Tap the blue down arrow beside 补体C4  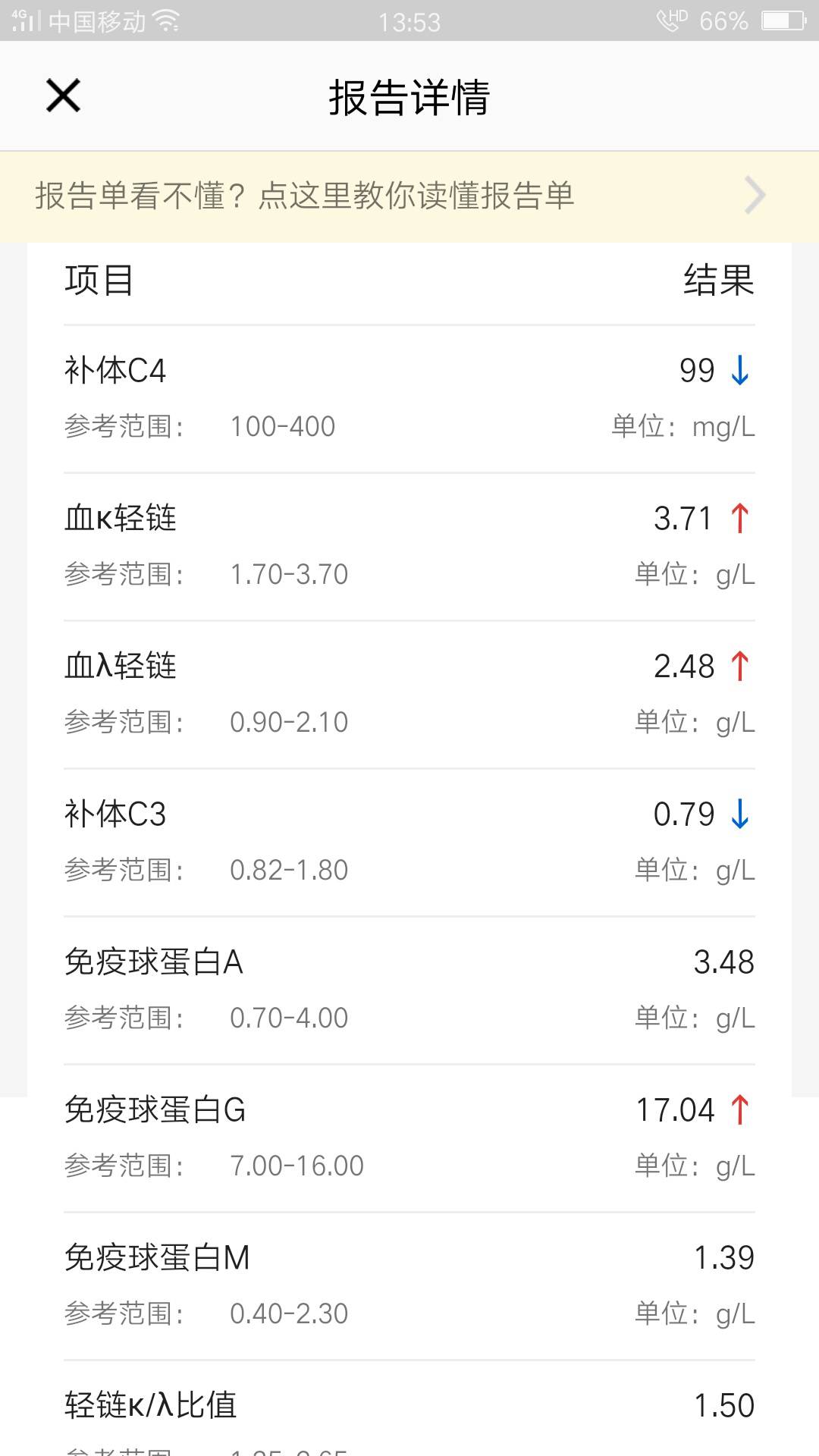[x=739, y=371]
